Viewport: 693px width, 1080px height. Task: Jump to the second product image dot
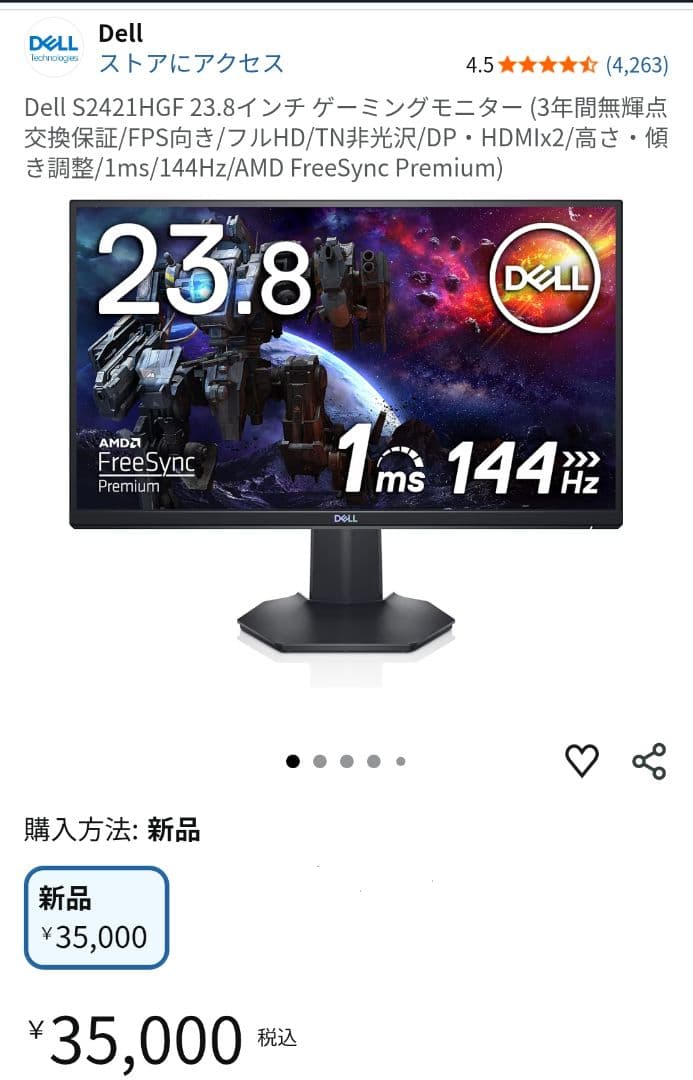(320, 761)
